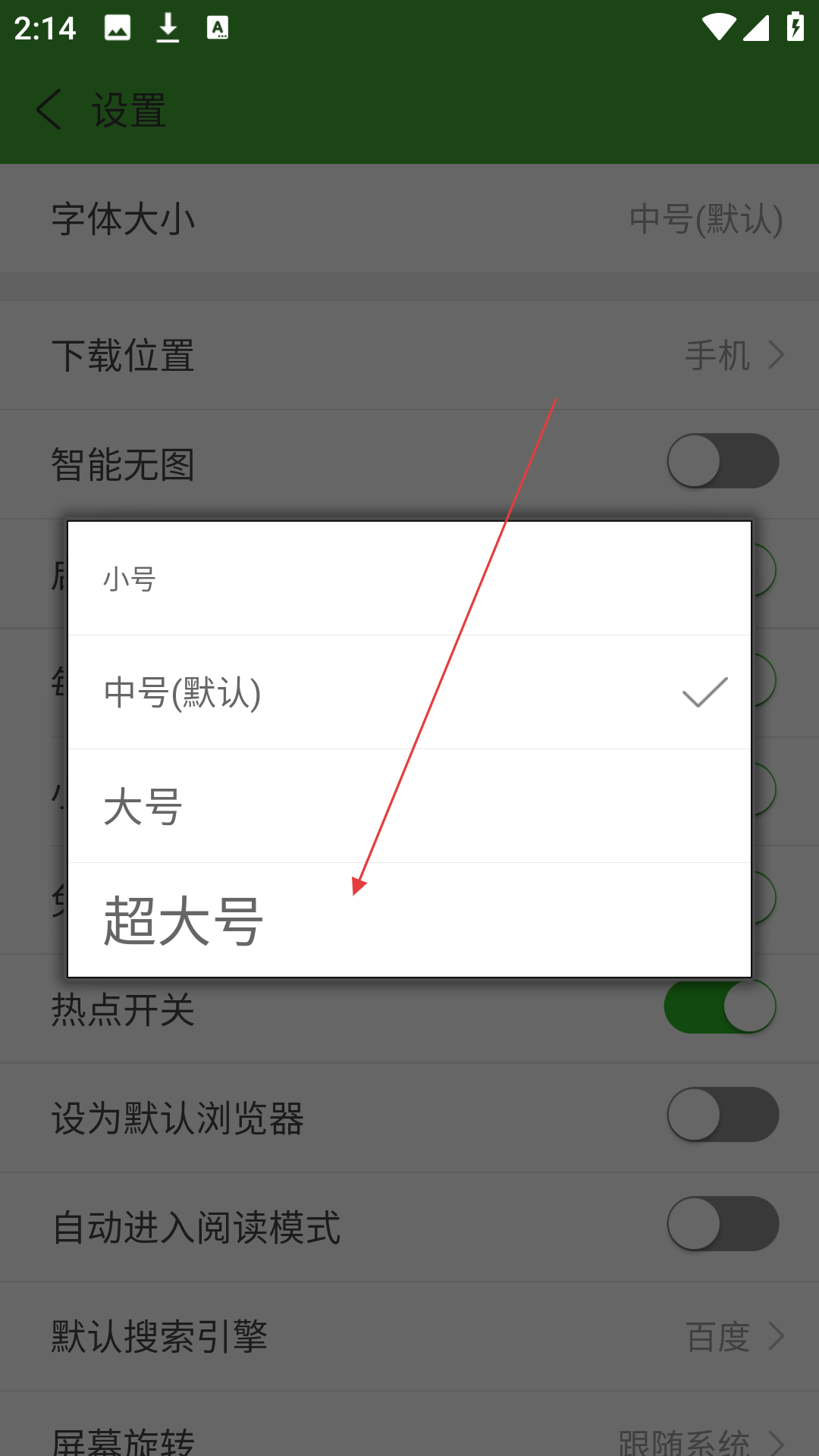This screenshot has height=1456, width=819.
Task: Toggle 自动进入阅读模式 switch
Action: [x=723, y=1224]
